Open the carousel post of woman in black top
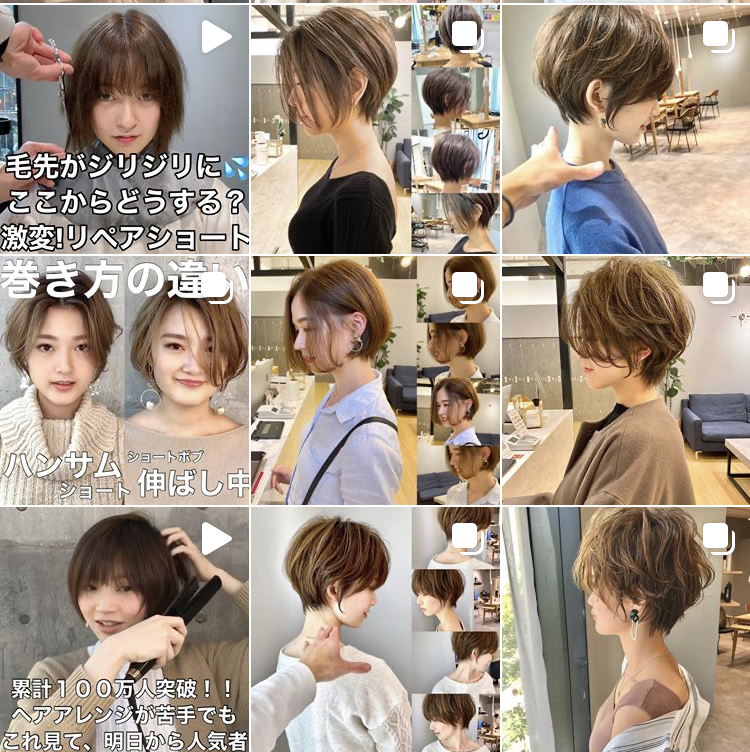This screenshot has width=750, height=752. pyautogui.click(x=375, y=128)
